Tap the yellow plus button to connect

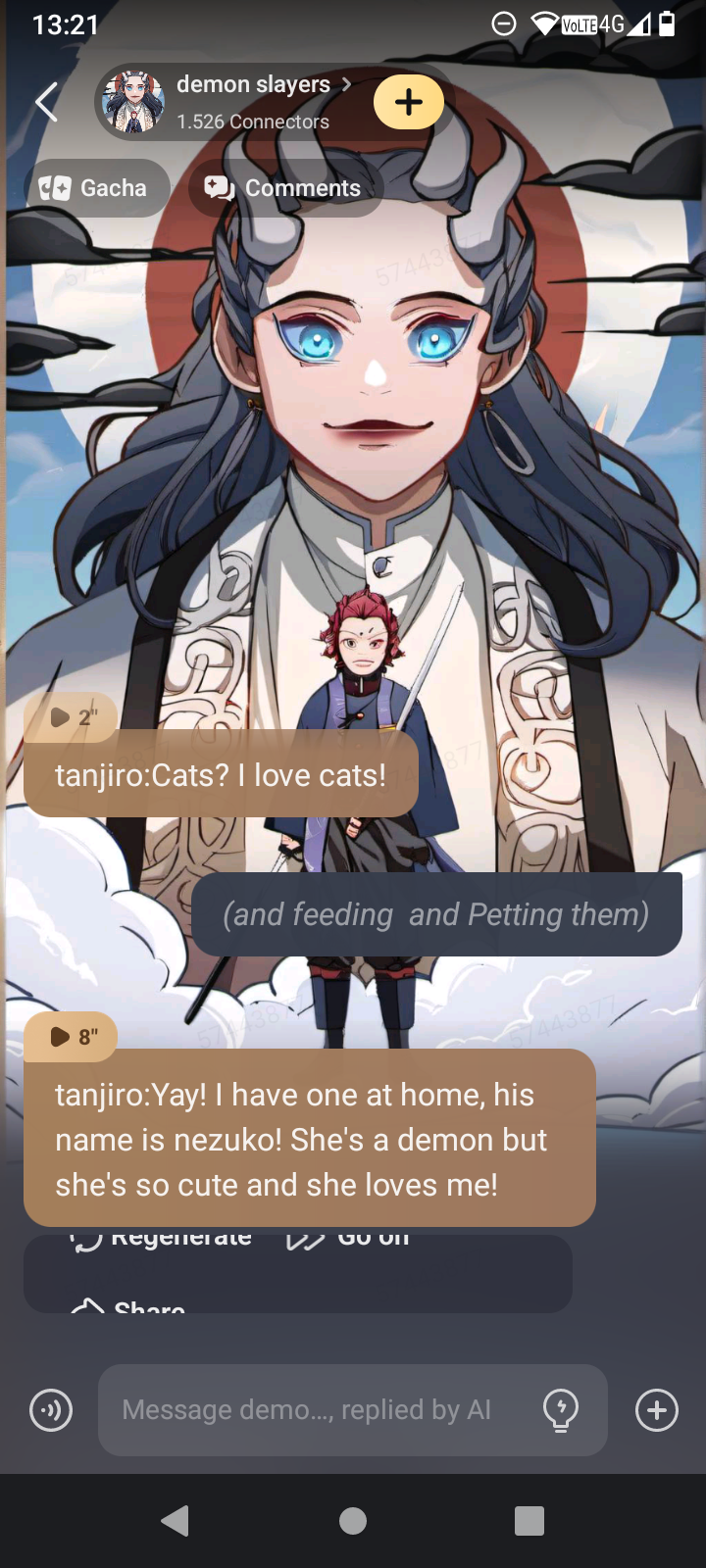click(409, 102)
